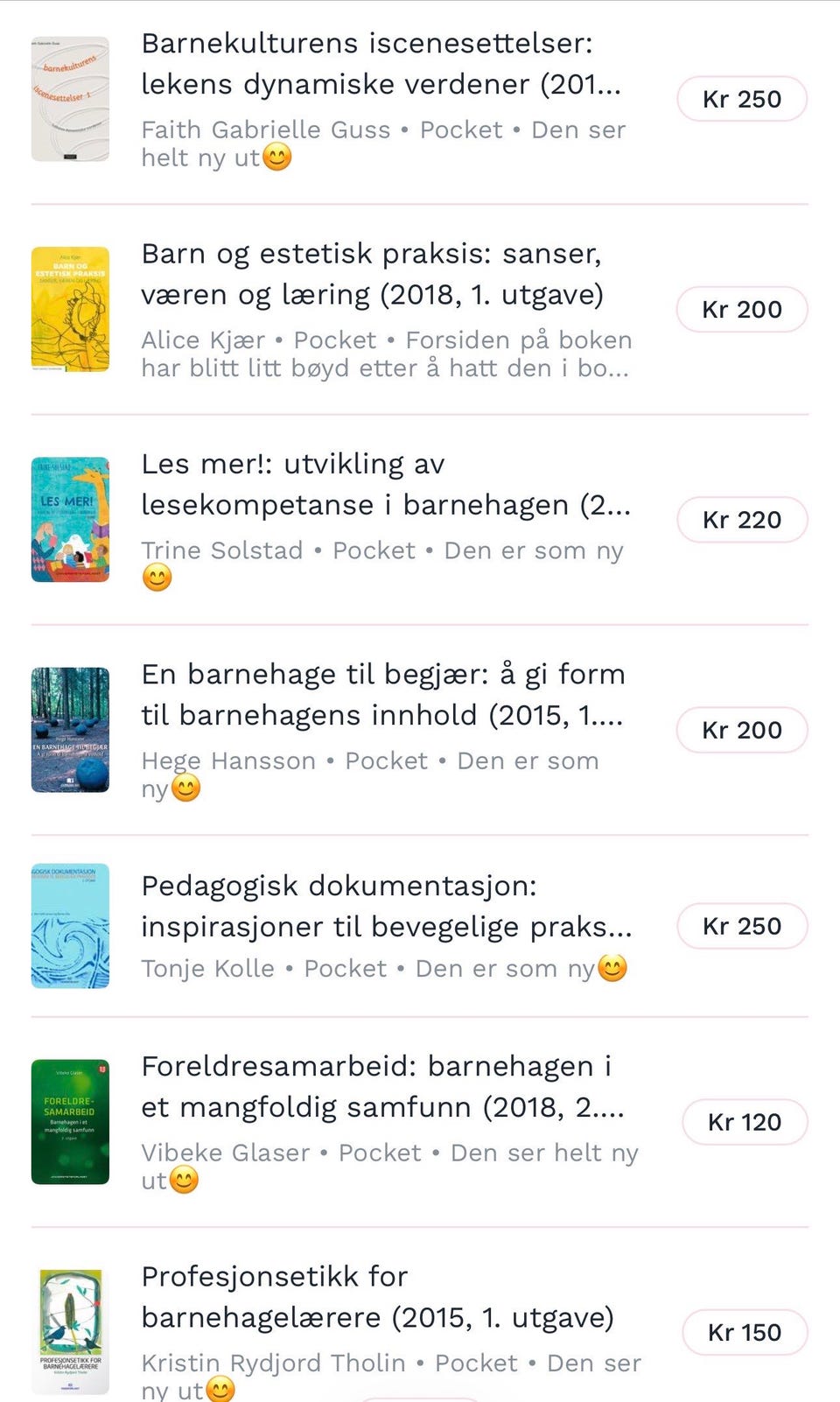Image resolution: width=840 pixels, height=1402 pixels.
Task: Click the Kr 250 price pill on top
Action: coord(741,98)
